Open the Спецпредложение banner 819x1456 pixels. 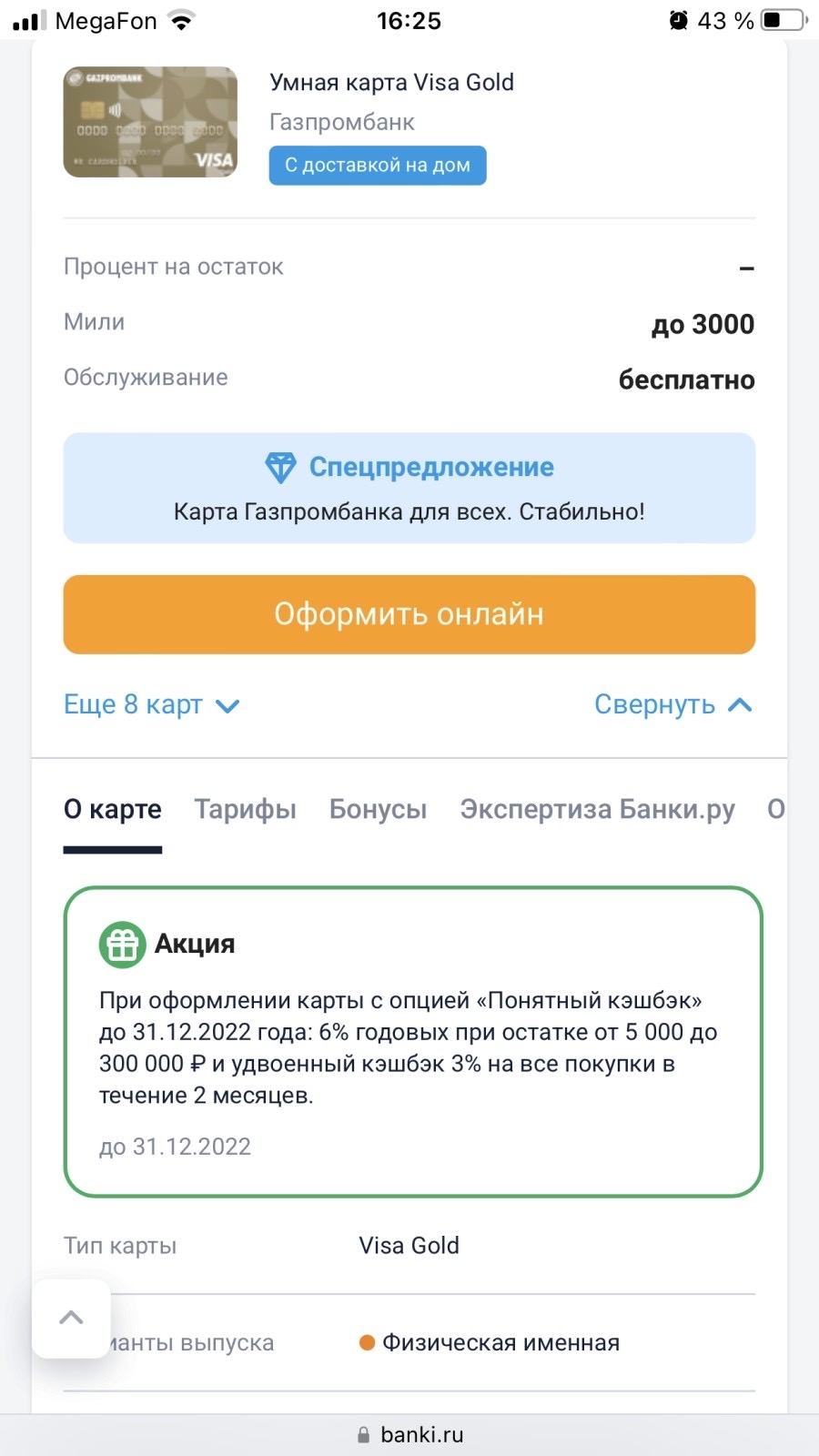[409, 488]
